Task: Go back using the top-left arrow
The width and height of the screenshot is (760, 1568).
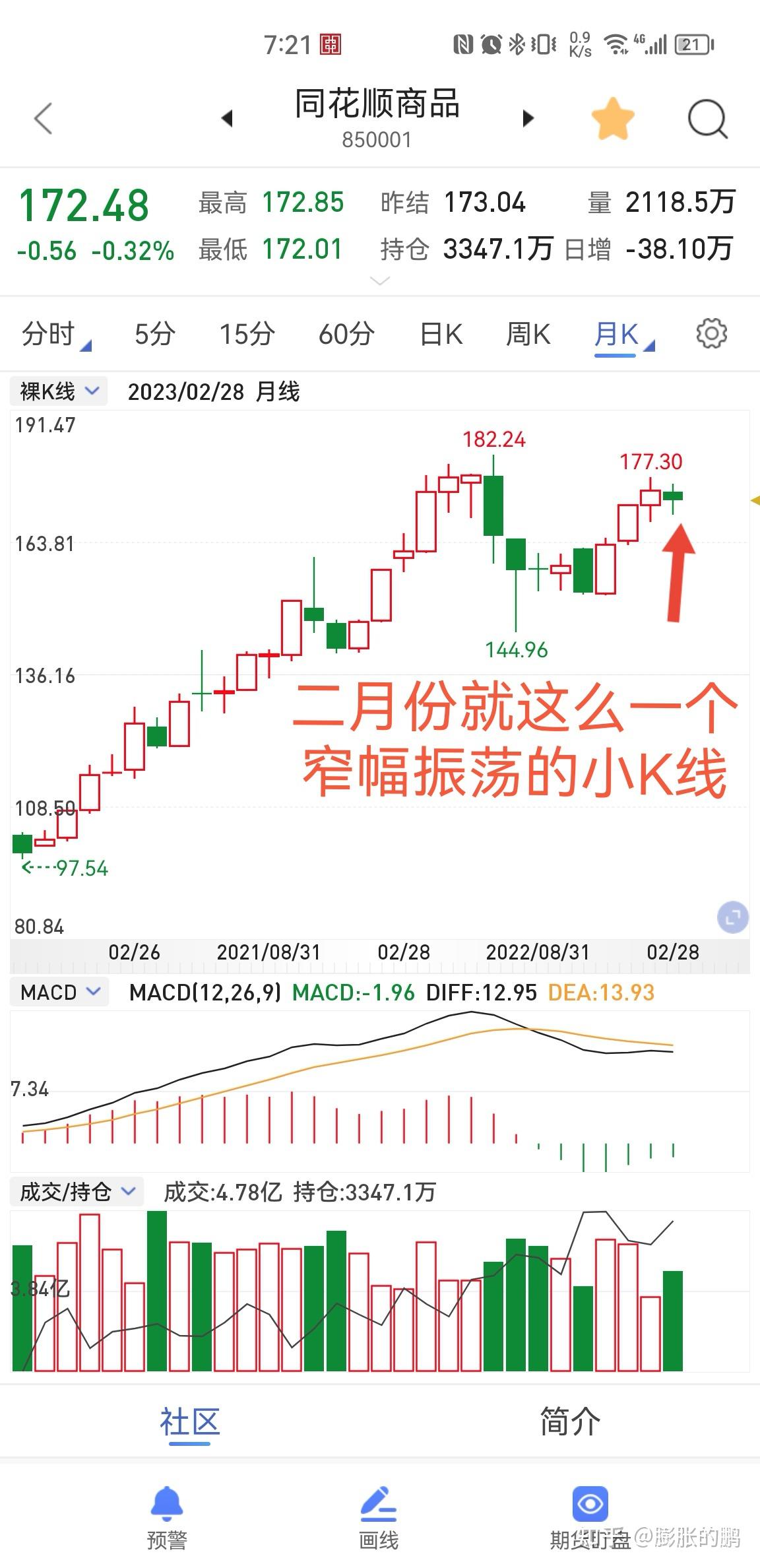Action: [44, 119]
